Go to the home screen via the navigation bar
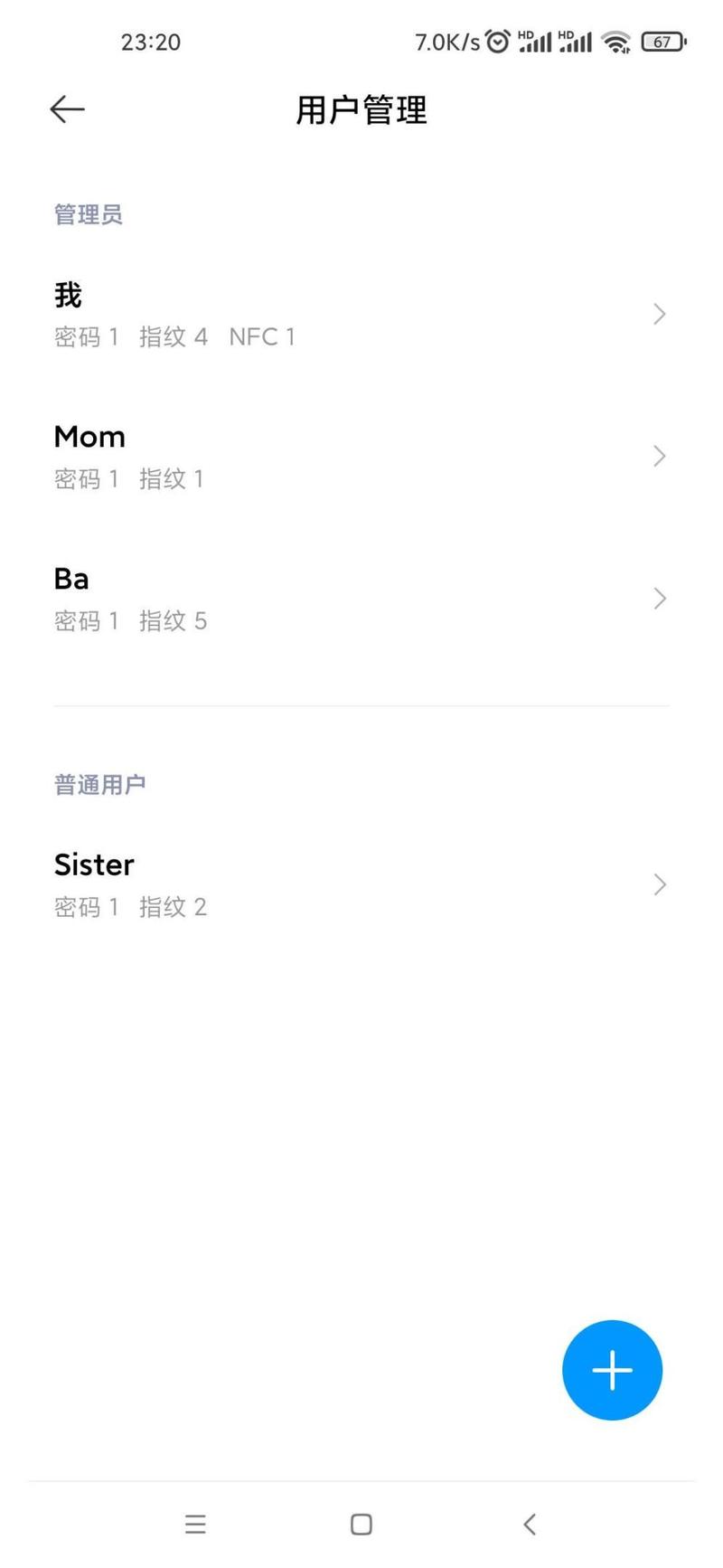 click(x=361, y=1524)
